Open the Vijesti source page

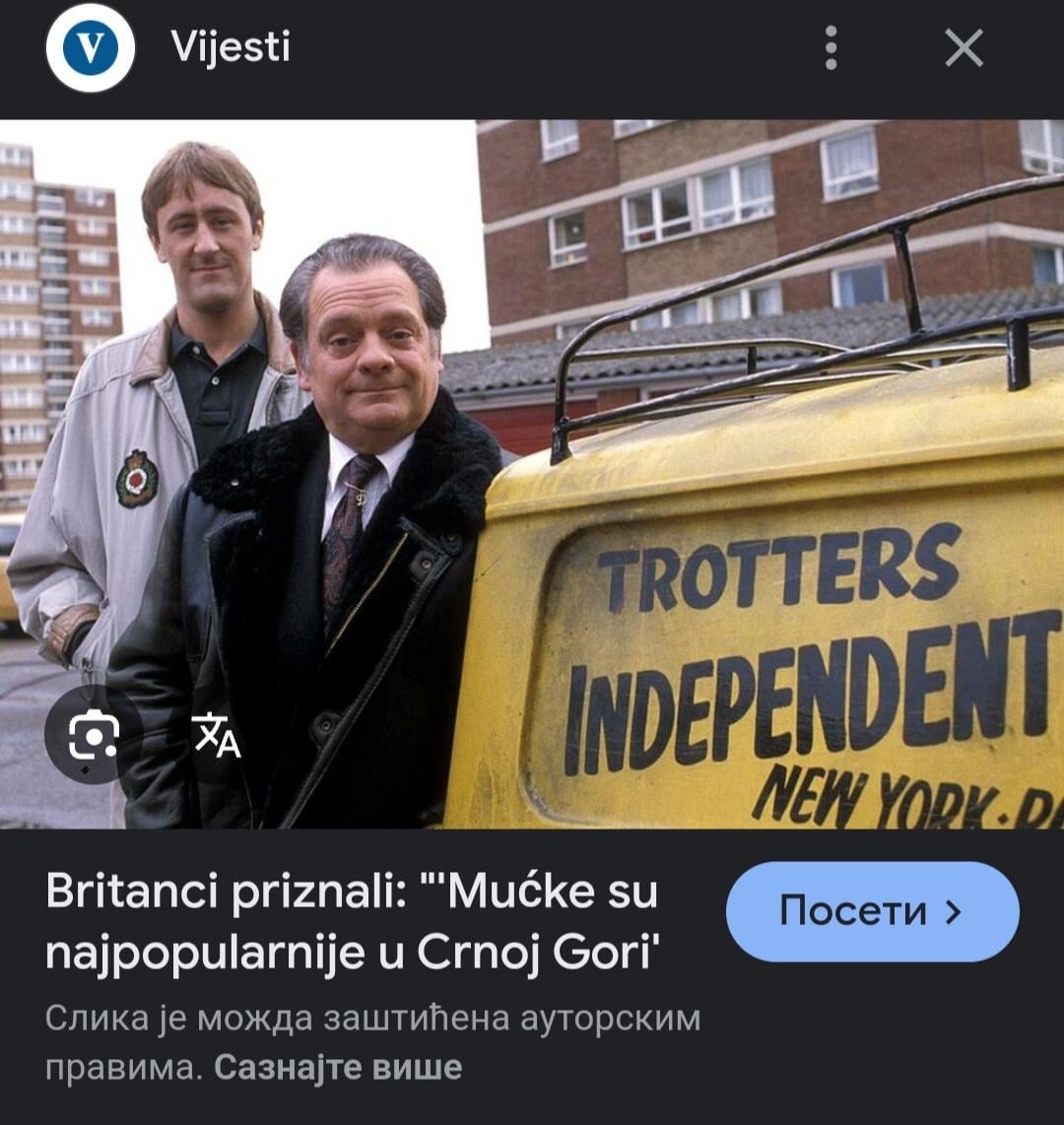tap(230, 47)
